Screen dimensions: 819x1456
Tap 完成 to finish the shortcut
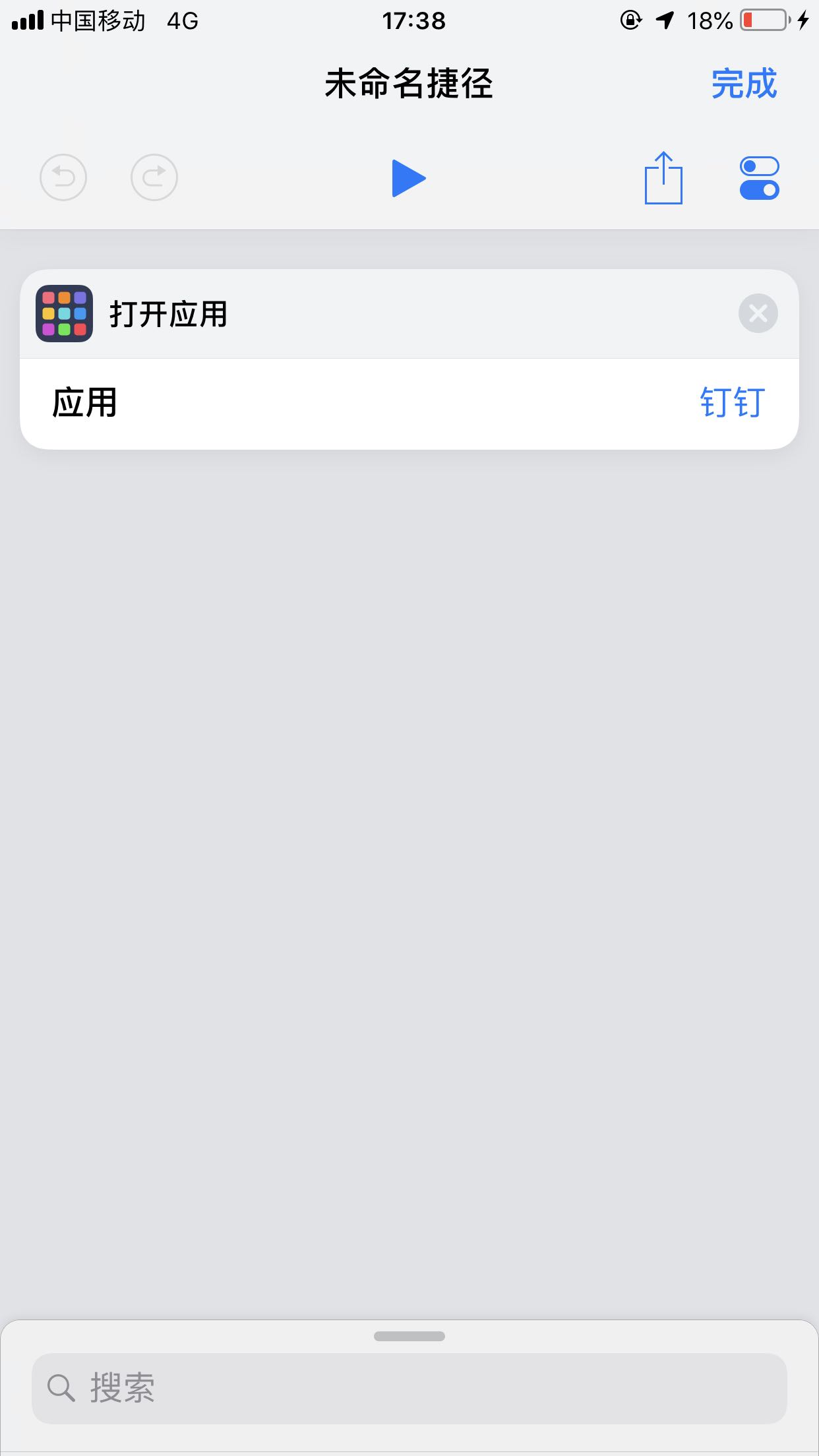pyautogui.click(x=744, y=84)
